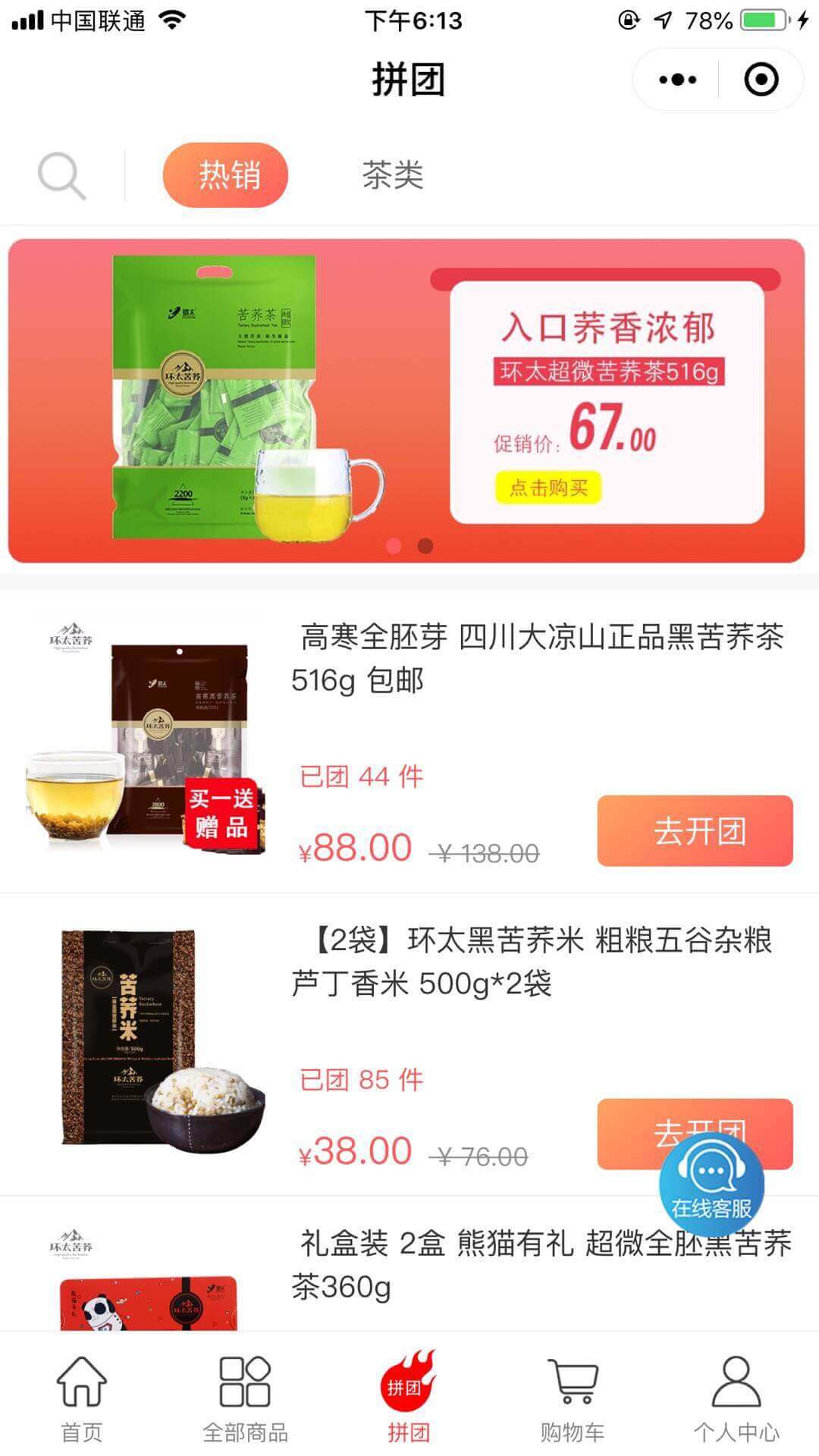The width and height of the screenshot is (819, 1456).
Task: Contact 在线客服 support
Action: click(711, 1185)
